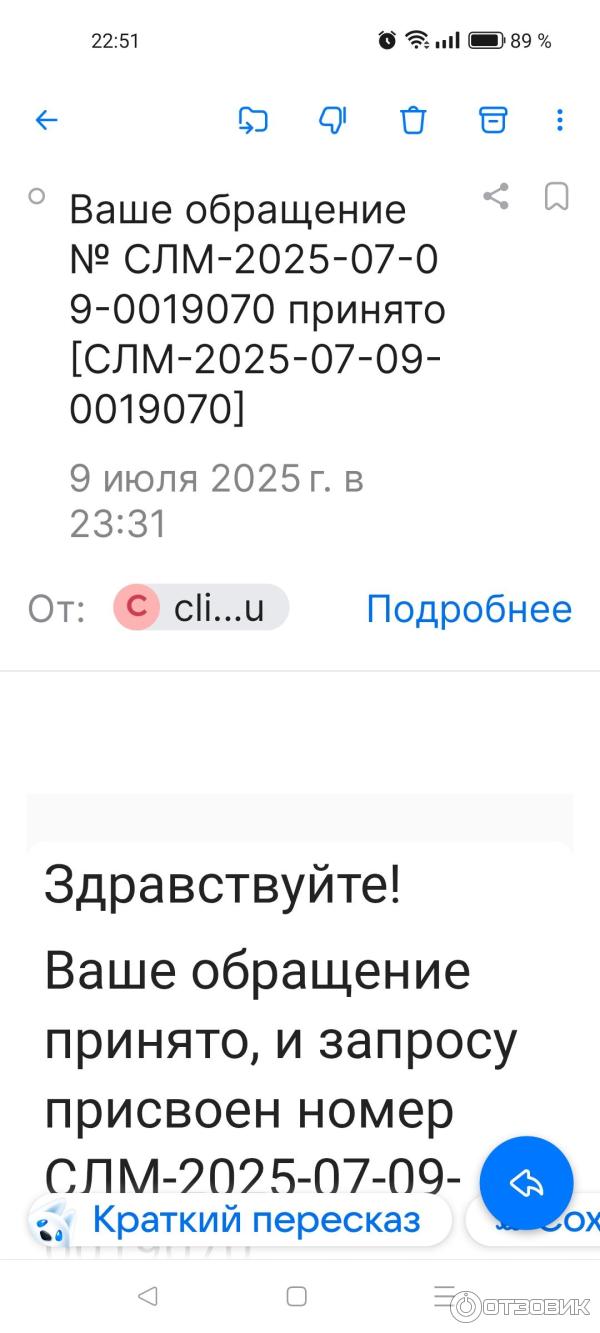Open sender chip cli...u
Image resolution: width=600 pixels, height=1333 pixels.
click(x=201, y=608)
